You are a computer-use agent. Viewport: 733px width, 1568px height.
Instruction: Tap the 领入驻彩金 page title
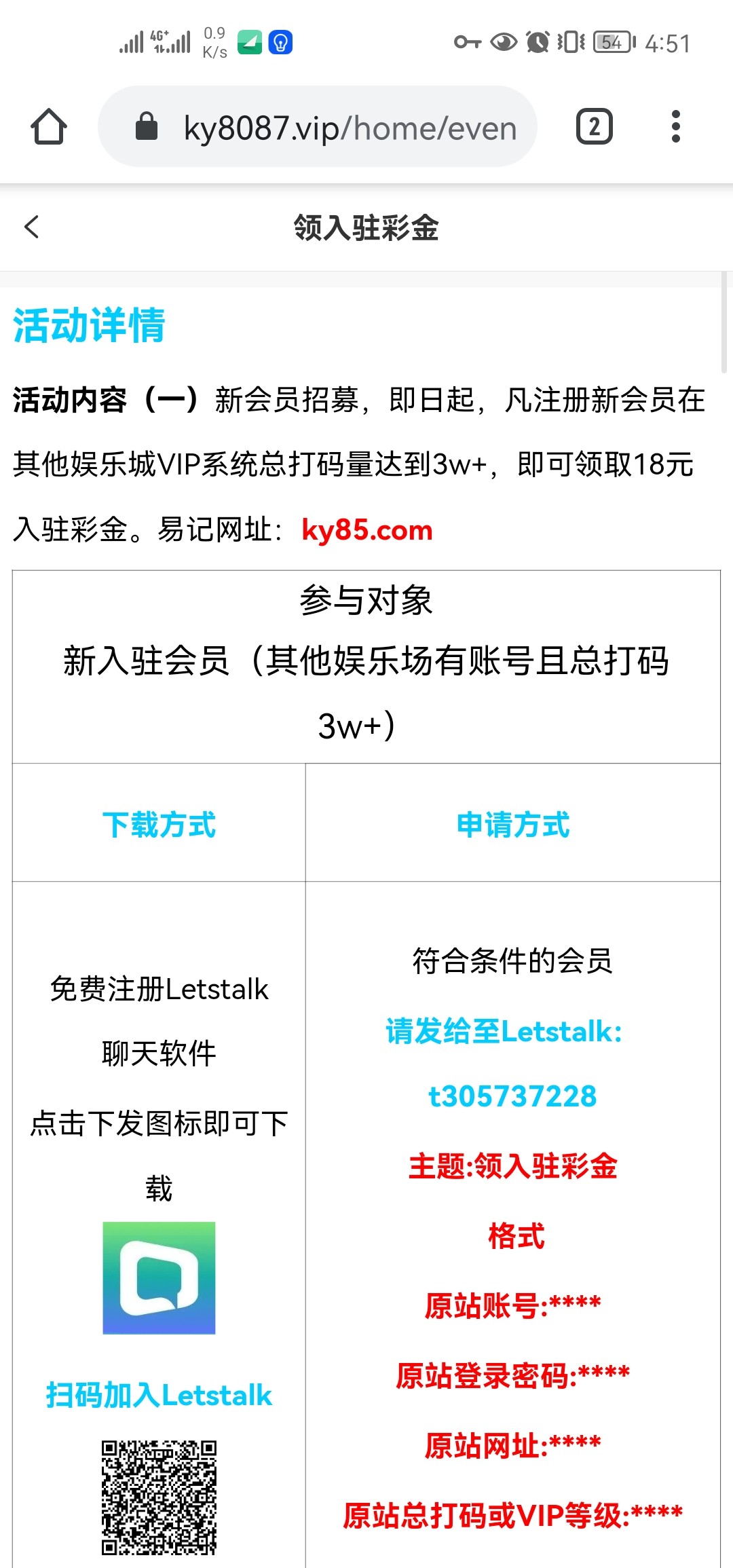366,226
